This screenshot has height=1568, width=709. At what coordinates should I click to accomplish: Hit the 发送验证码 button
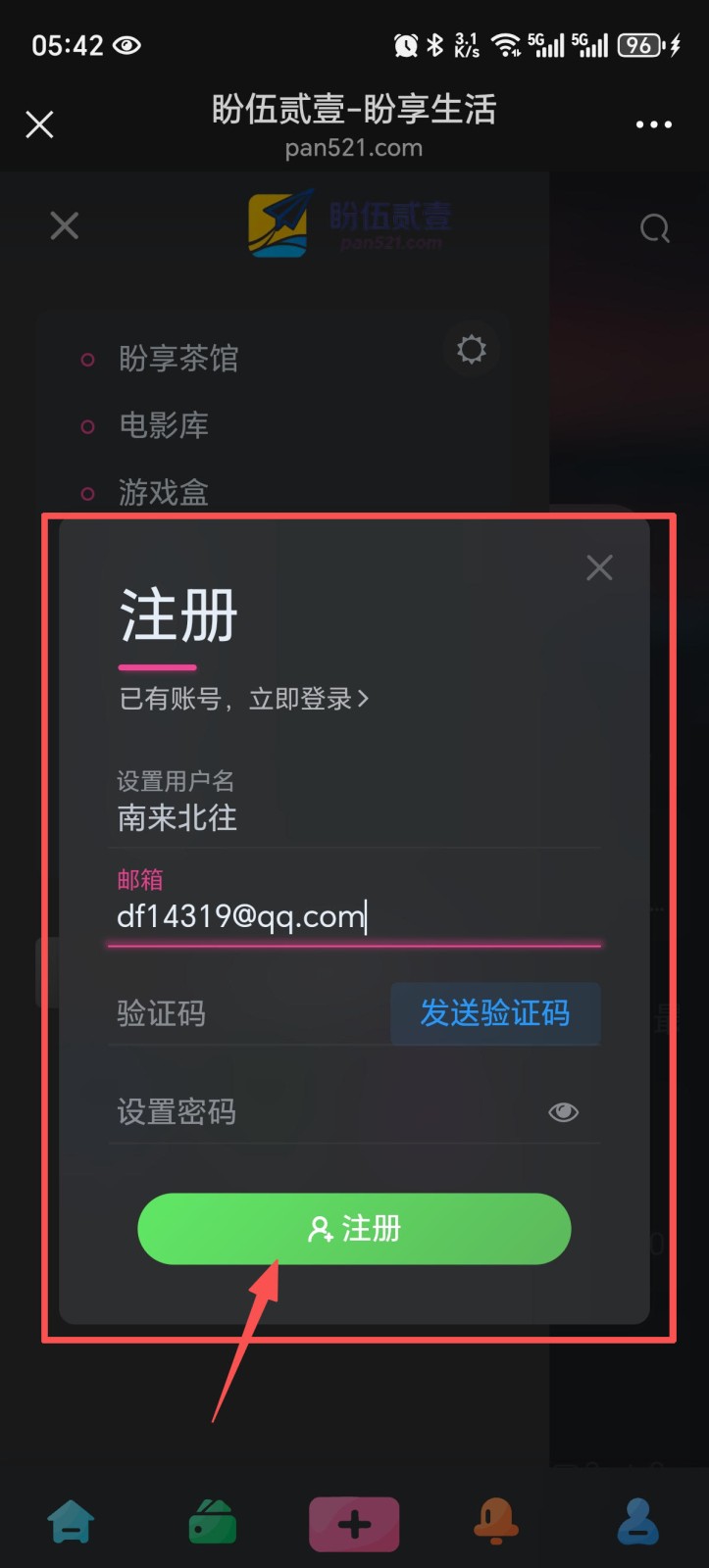click(495, 1013)
